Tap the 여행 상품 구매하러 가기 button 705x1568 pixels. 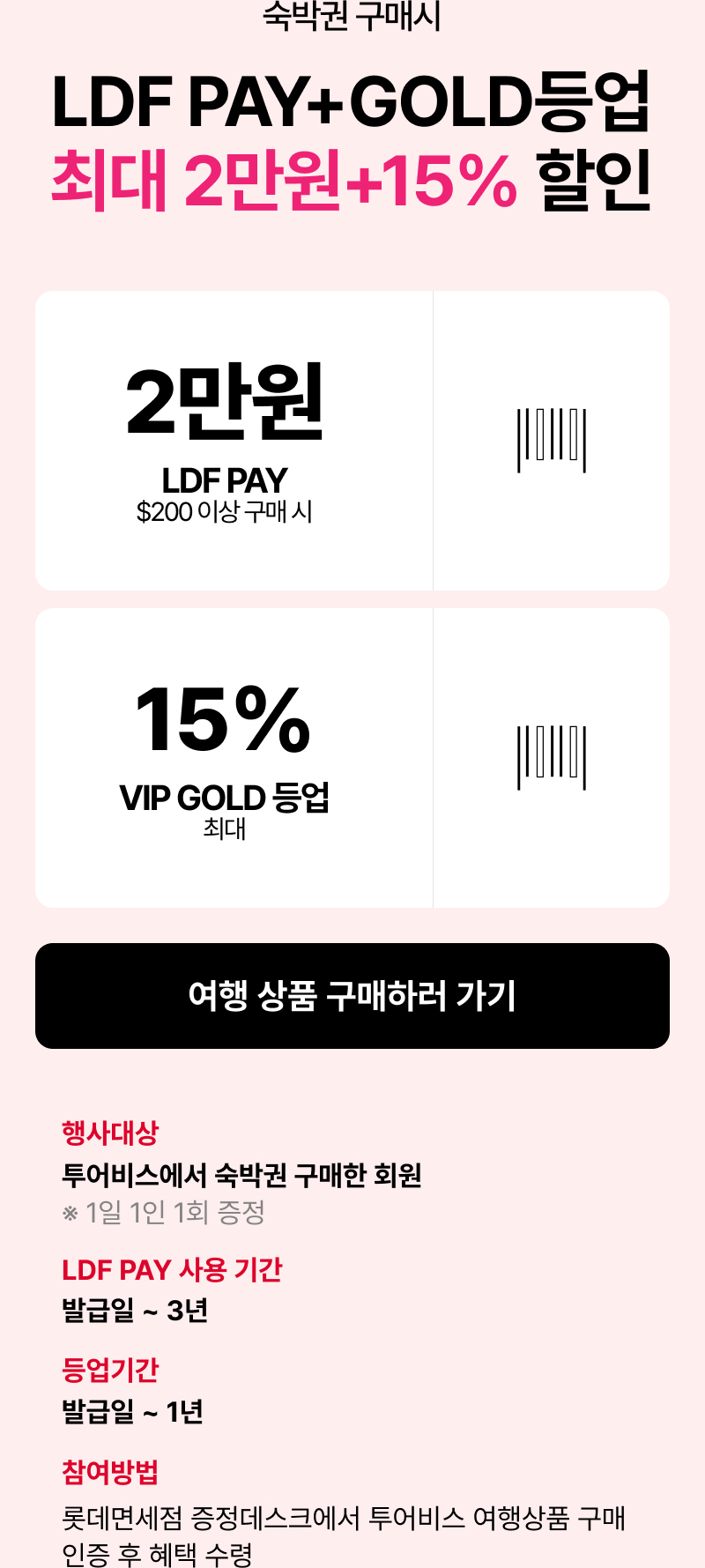click(x=352, y=996)
